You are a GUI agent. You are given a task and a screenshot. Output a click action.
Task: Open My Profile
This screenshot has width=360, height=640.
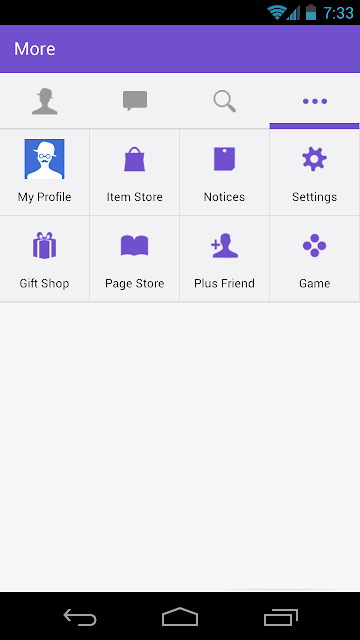click(x=44, y=172)
